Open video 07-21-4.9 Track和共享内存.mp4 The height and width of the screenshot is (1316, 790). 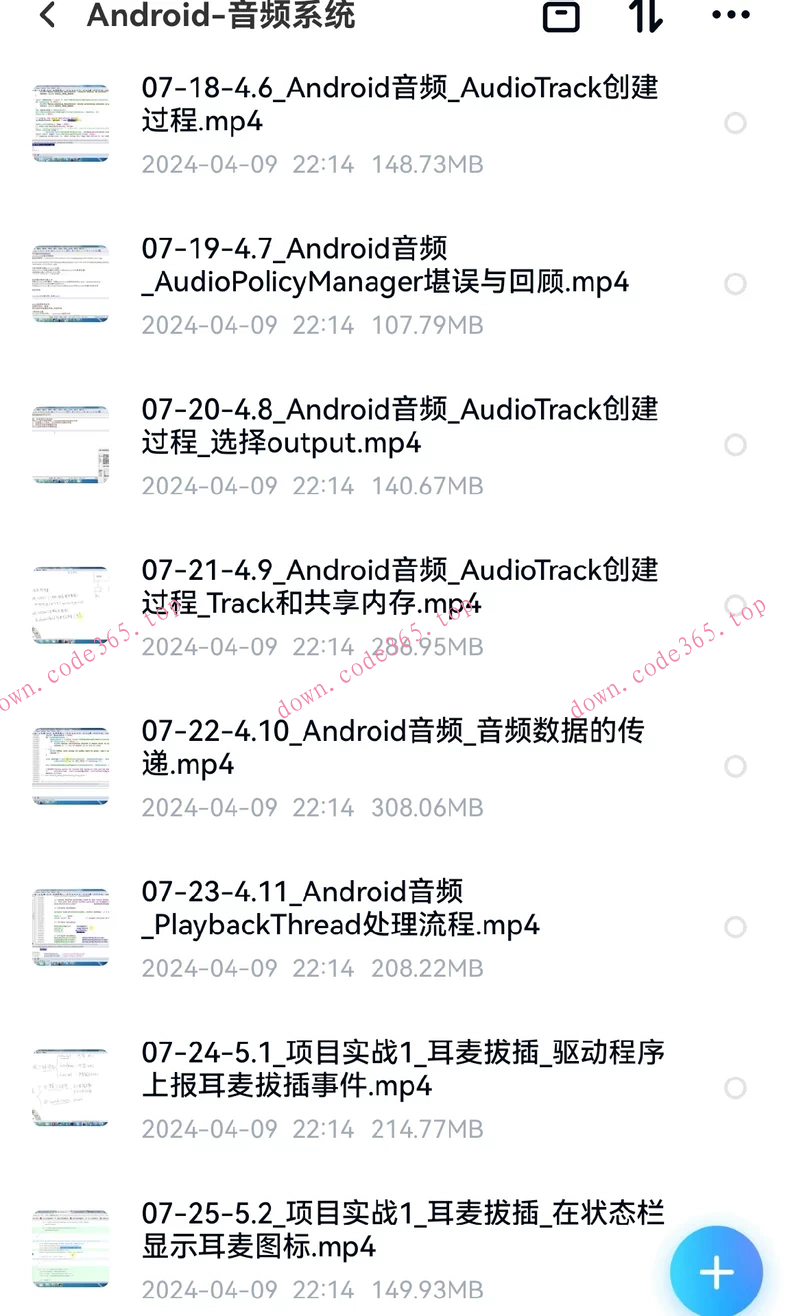click(x=400, y=587)
